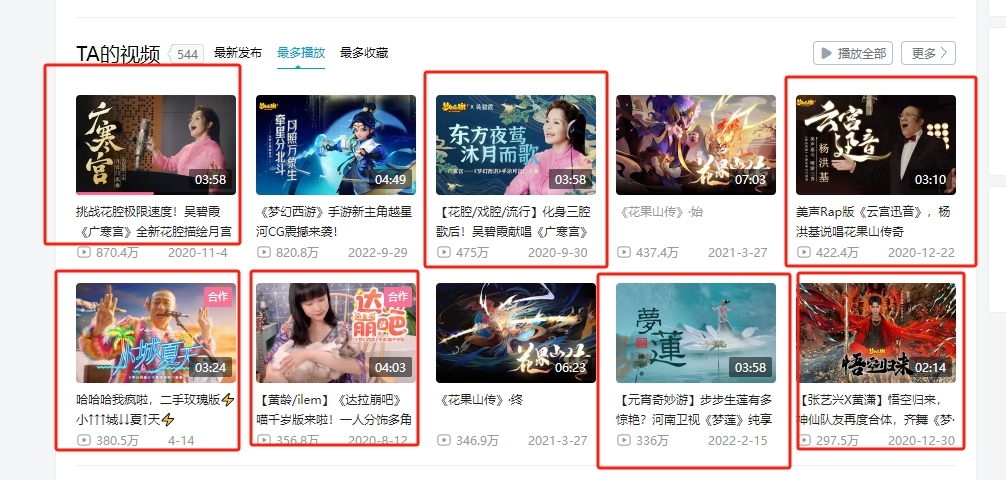
Task: Play the 《梦幻西游》手游新主角越星河CG video
Action: 336,145
